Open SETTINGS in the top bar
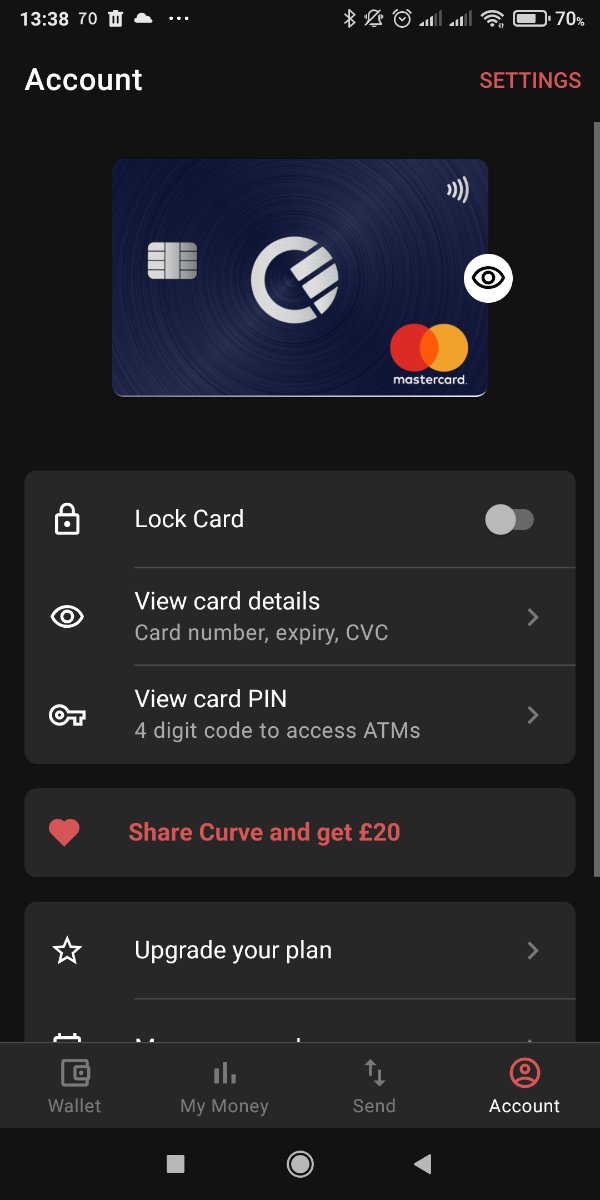This screenshot has width=600, height=1200. coord(530,81)
